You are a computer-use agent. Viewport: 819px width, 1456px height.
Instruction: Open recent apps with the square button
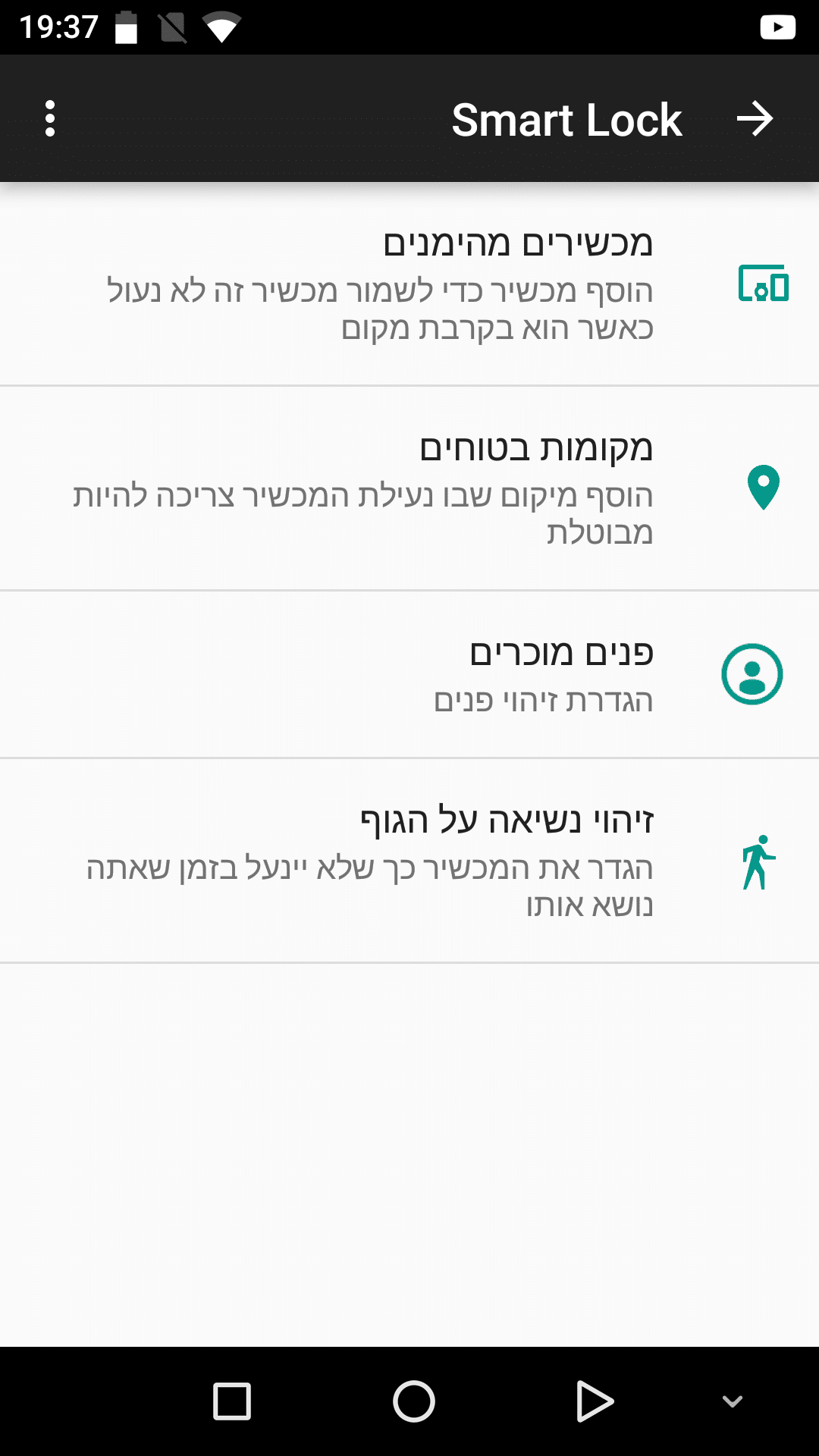coord(232,1401)
